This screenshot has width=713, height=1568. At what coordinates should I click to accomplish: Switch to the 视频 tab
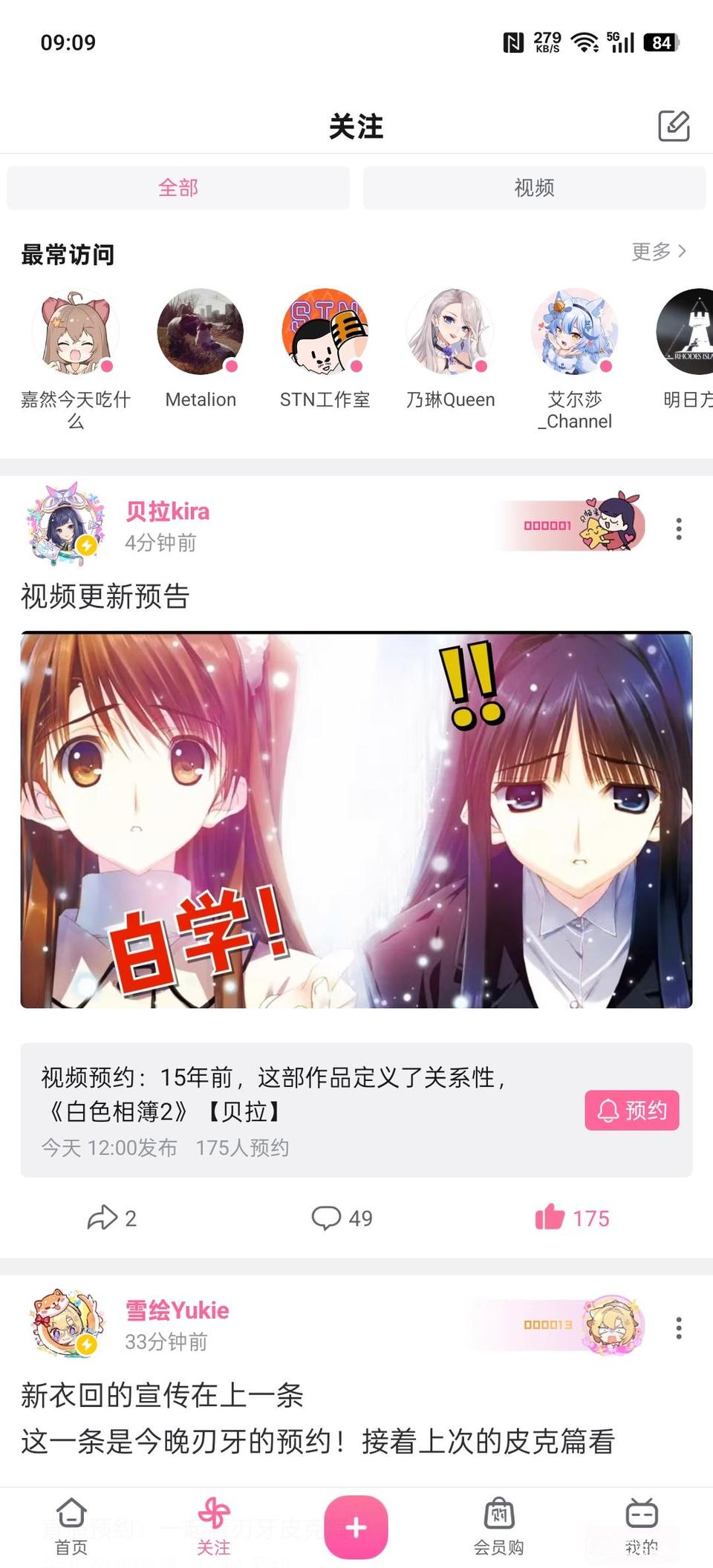[534, 188]
